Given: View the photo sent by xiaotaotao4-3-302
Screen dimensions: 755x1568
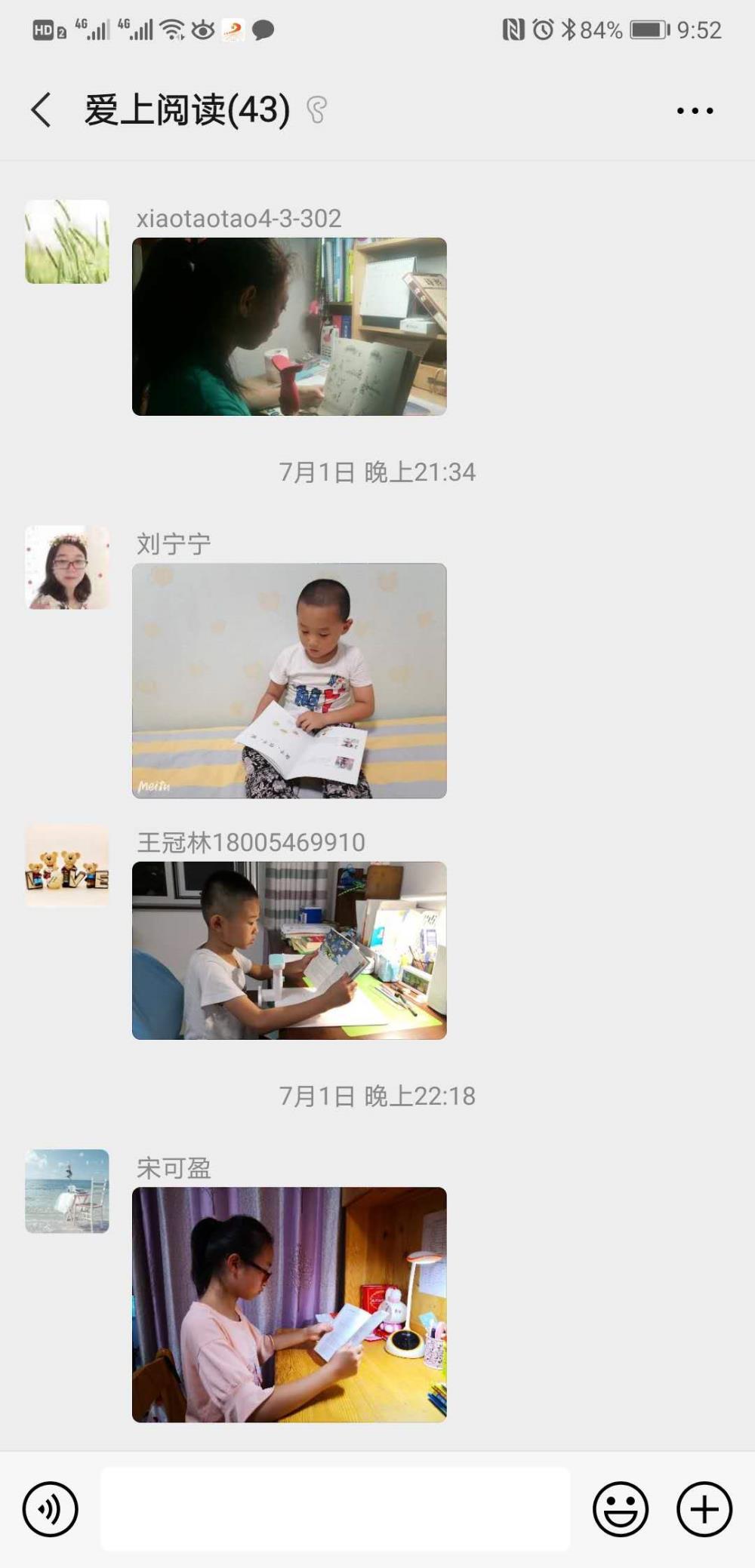Looking at the screenshot, I should click(289, 327).
